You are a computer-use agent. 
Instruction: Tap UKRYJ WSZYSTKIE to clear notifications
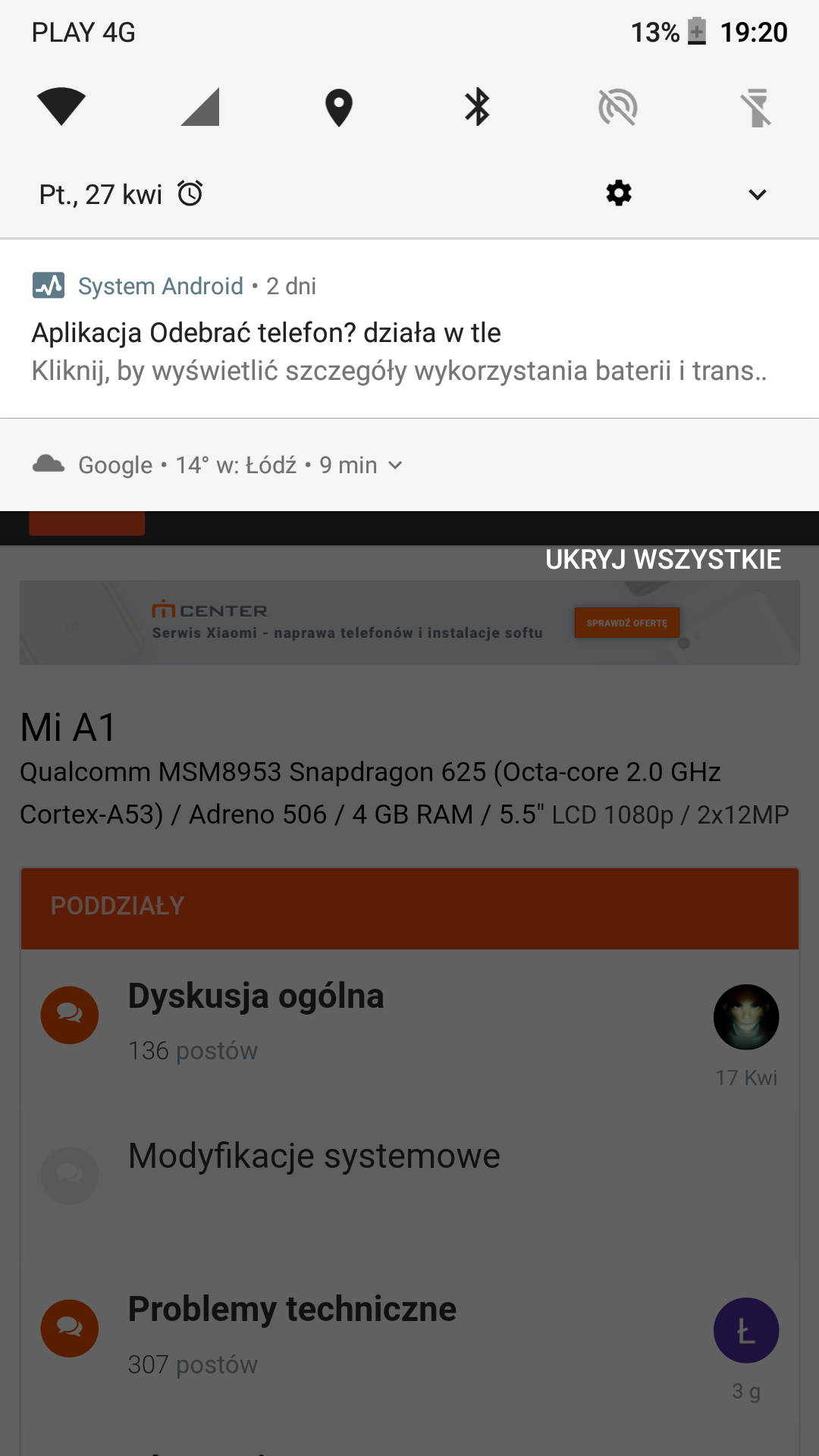663,560
